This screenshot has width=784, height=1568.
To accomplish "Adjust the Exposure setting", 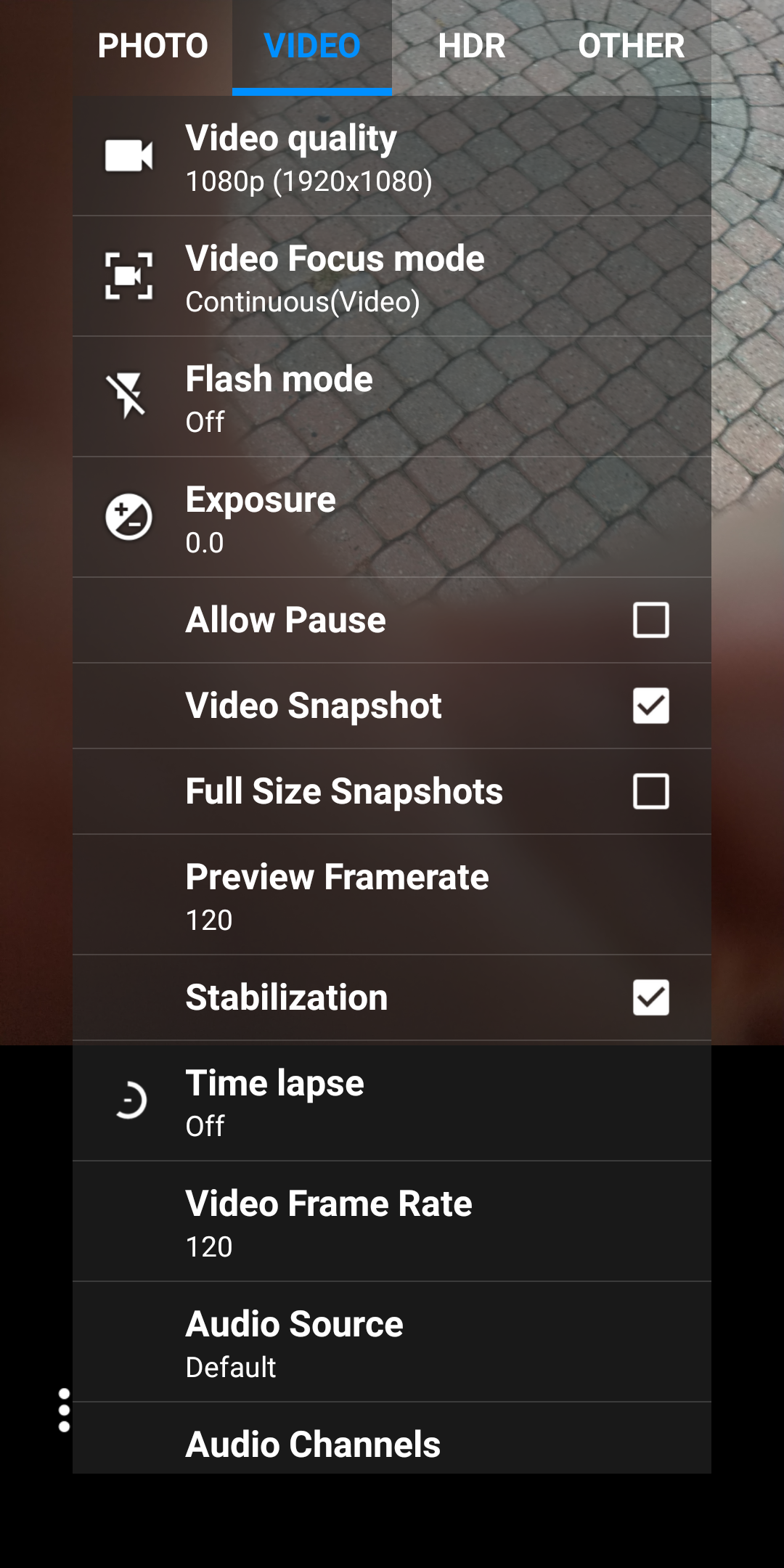I will pyautogui.click(x=392, y=518).
